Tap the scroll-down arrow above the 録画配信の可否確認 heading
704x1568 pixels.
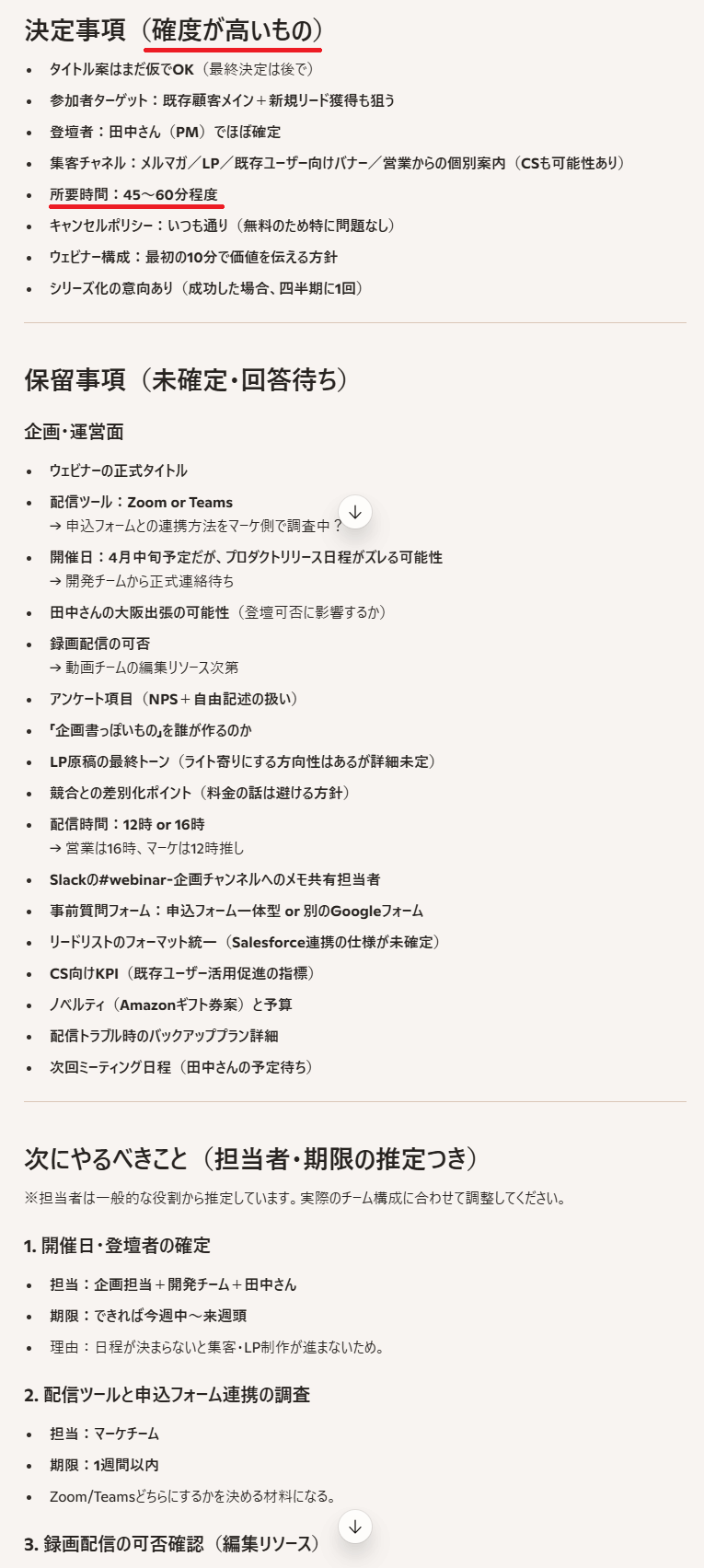click(355, 1526)
